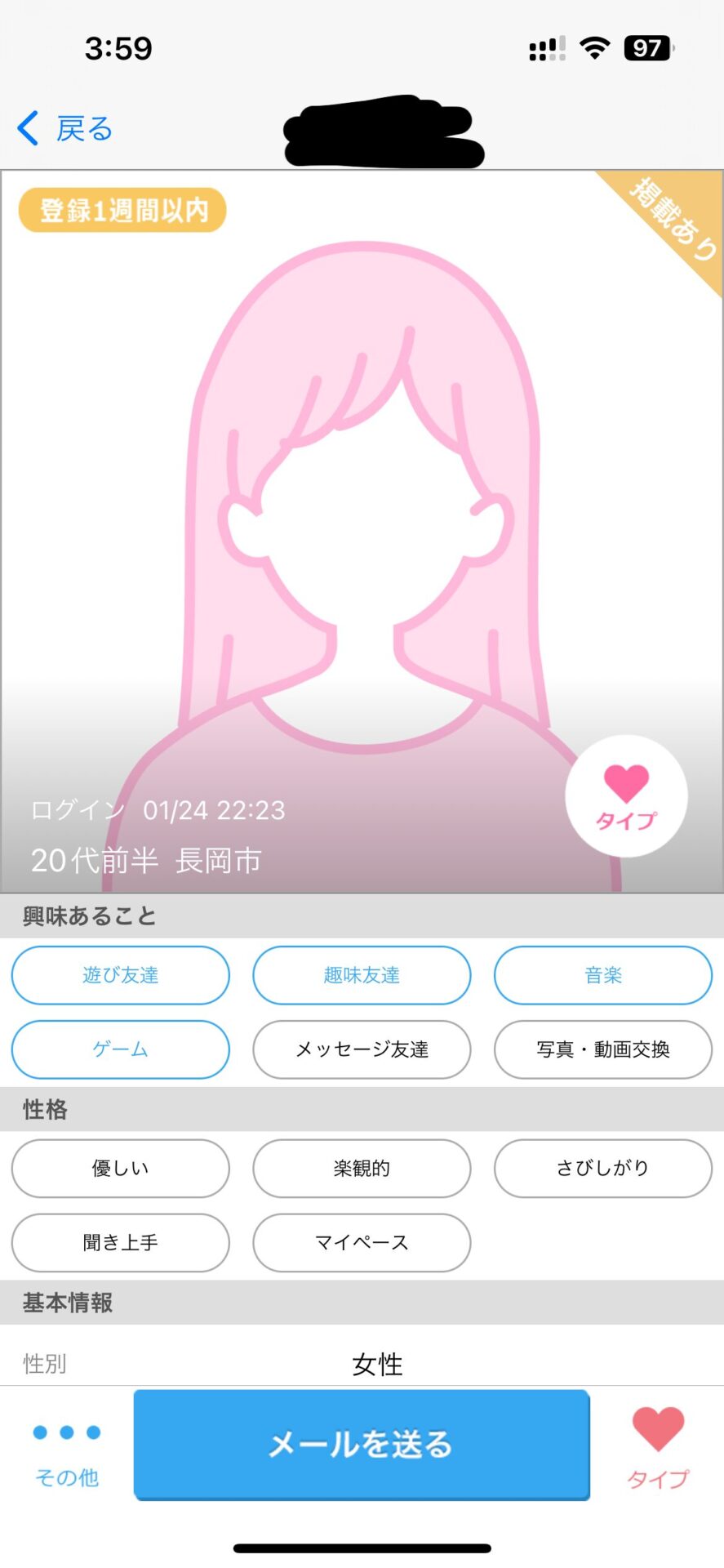
Task: Choose the ゲーム interest chip
Action: pos(121,1049)
